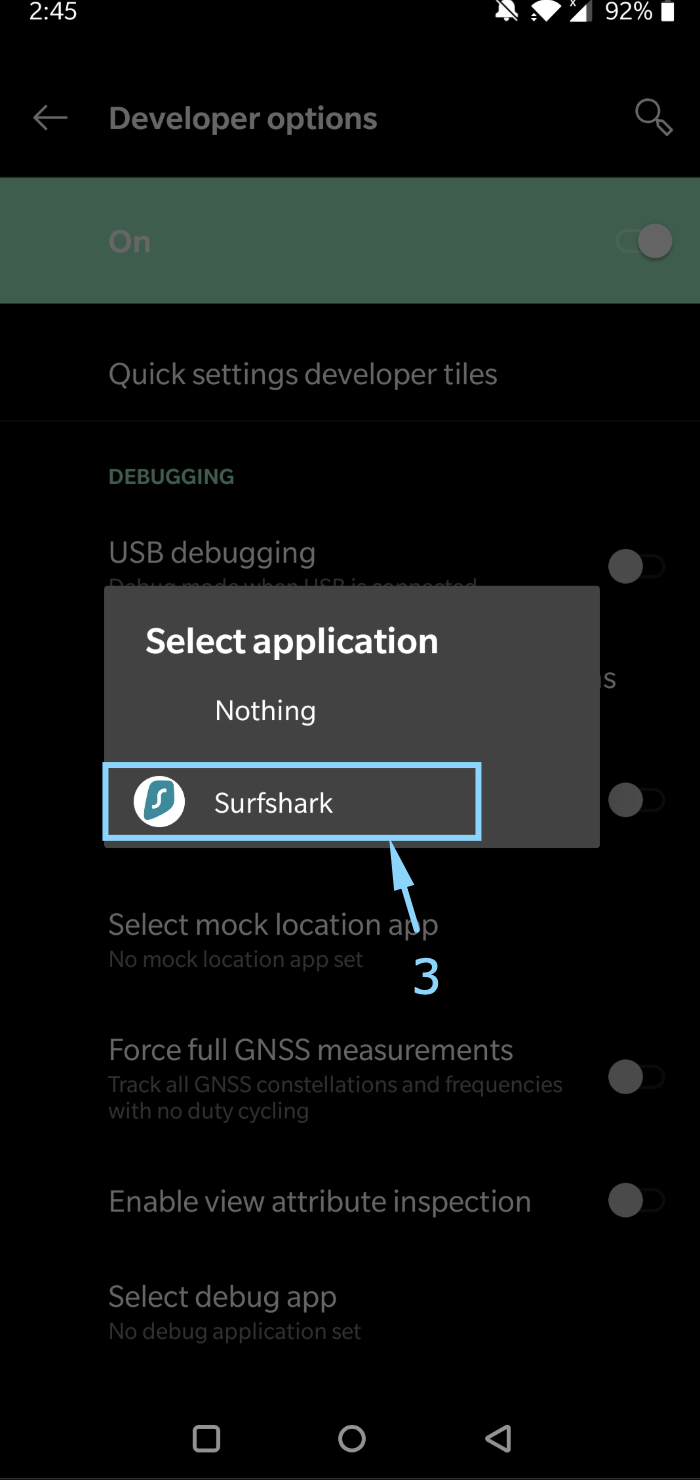Enable USB debugging
This screenshot has width=700, height=1480.
[636, 567]
